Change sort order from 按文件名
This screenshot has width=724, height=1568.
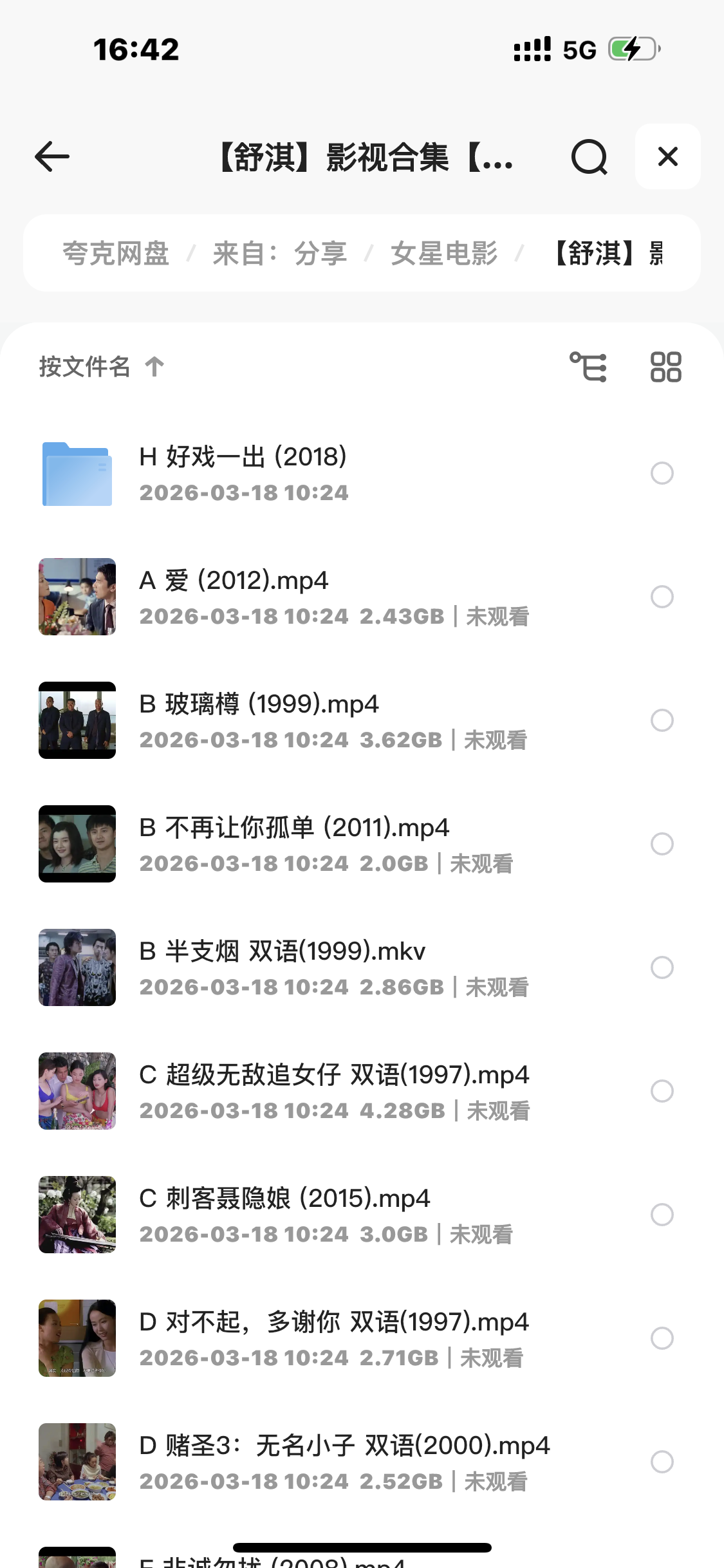pyautogui.click(x=101, y=367)
